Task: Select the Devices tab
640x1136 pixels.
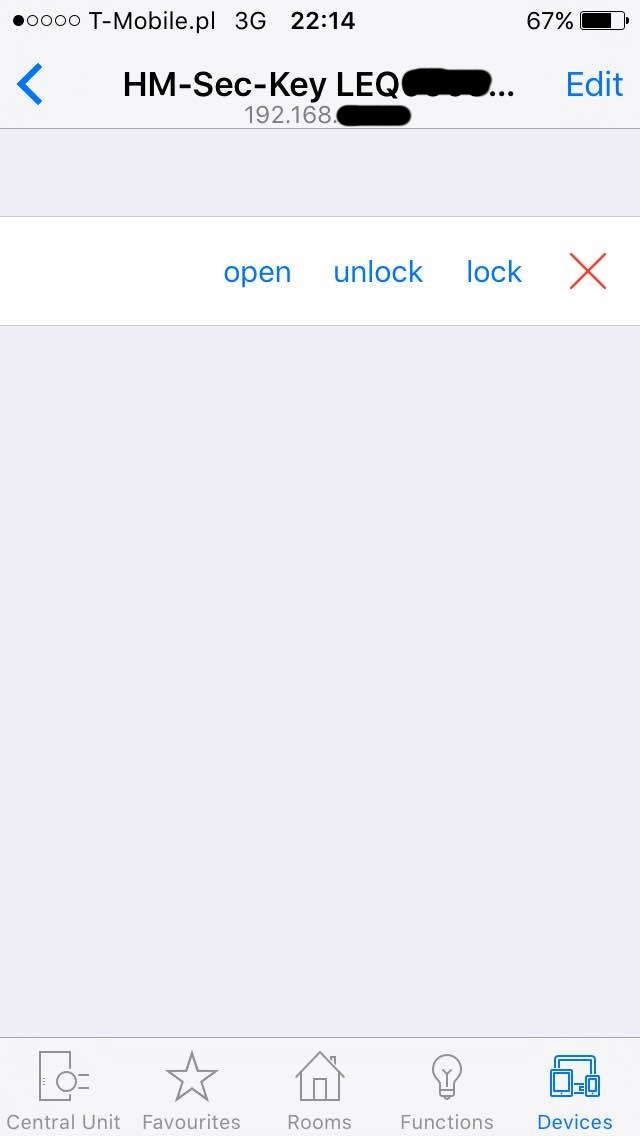Action: tap(575, 1090)
